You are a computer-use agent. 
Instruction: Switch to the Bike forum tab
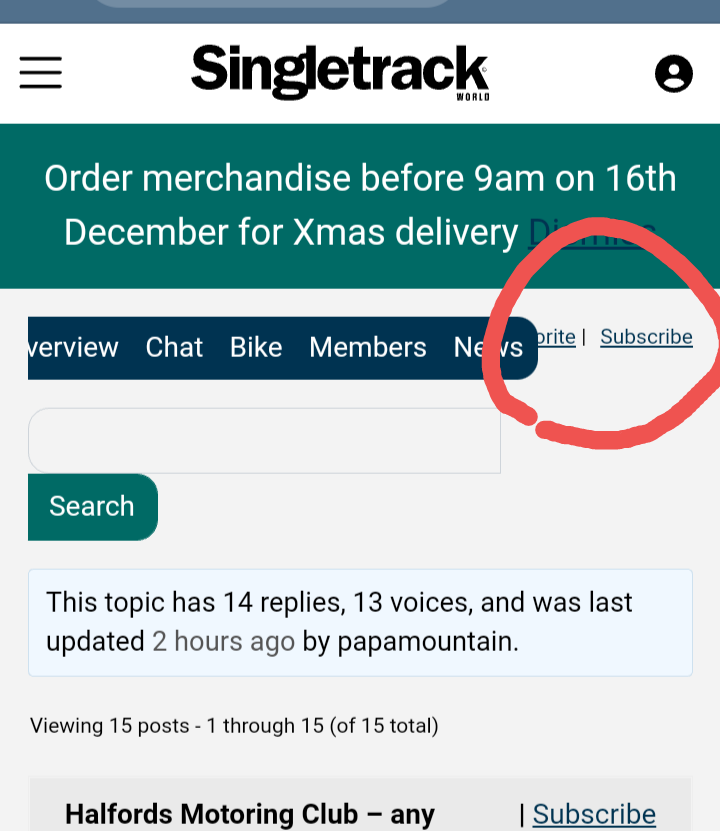256,347
